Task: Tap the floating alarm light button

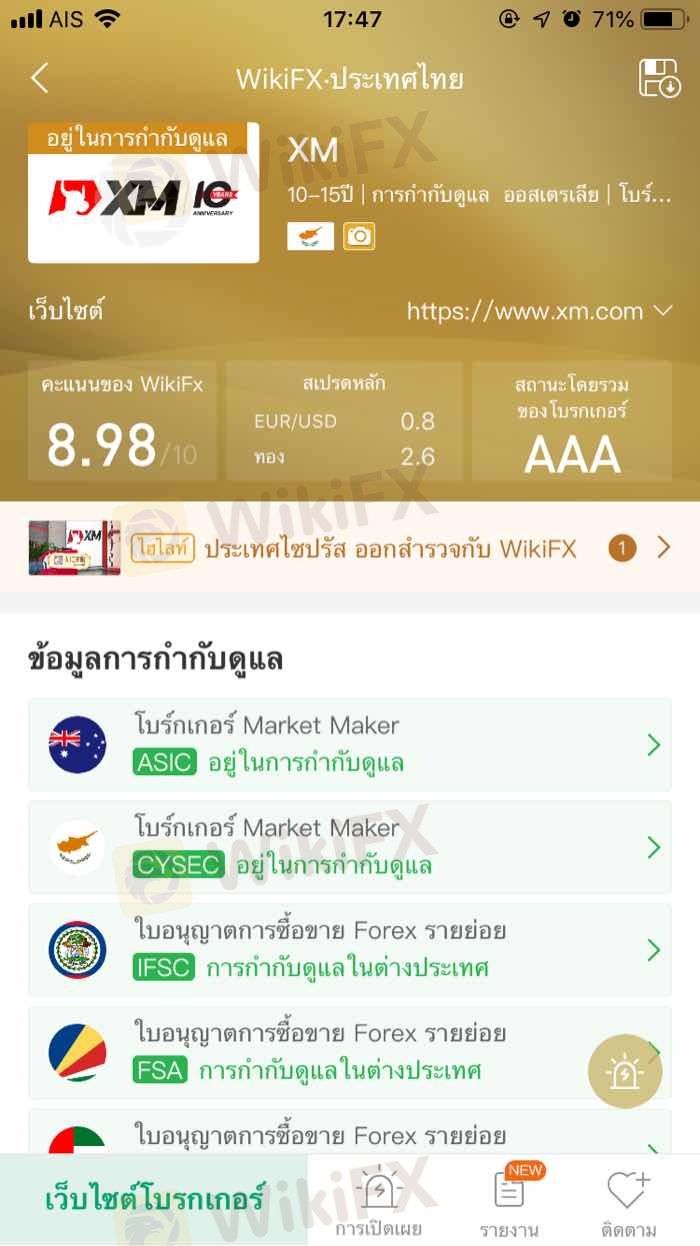Action: click(x=624, y=1071)
